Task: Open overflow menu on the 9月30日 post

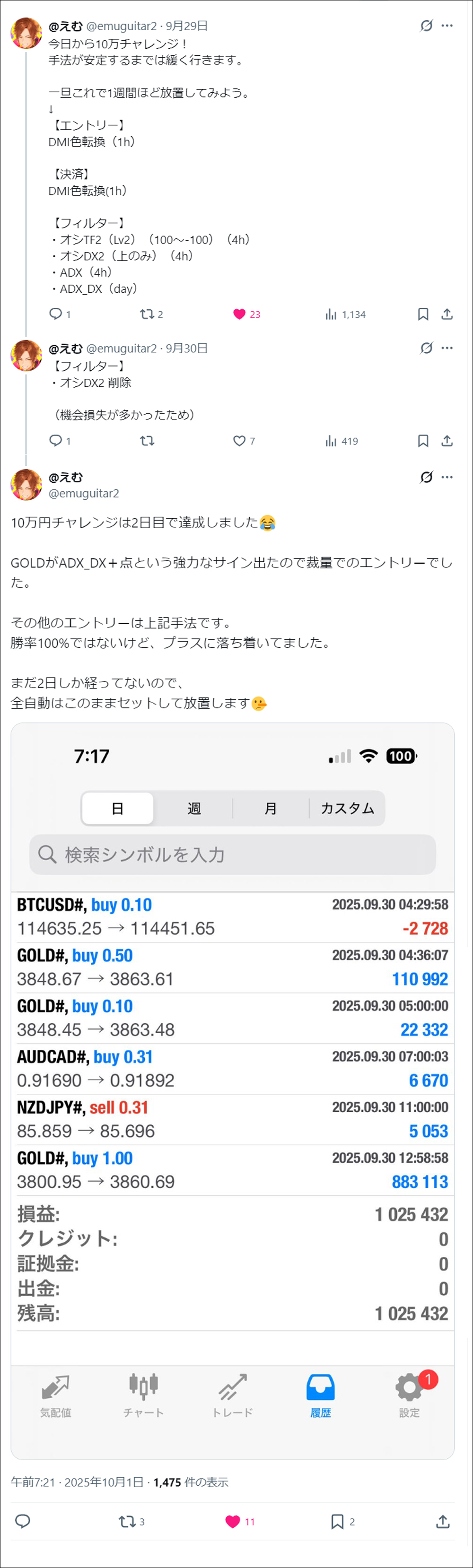Action: click(x=447, y=348)
